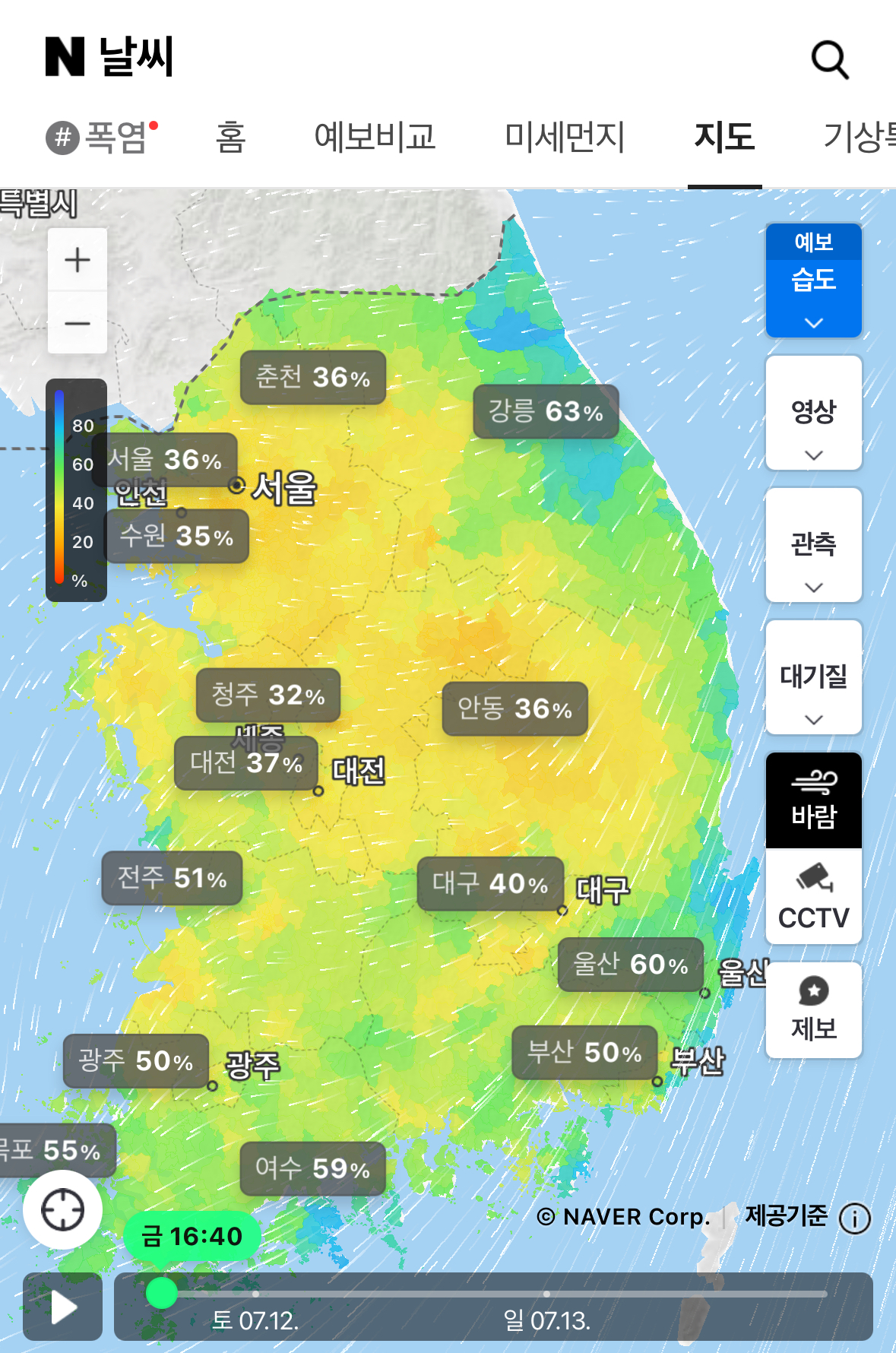Zoom out the map with minus button
896x1353 pixels.
coord(78,324)
